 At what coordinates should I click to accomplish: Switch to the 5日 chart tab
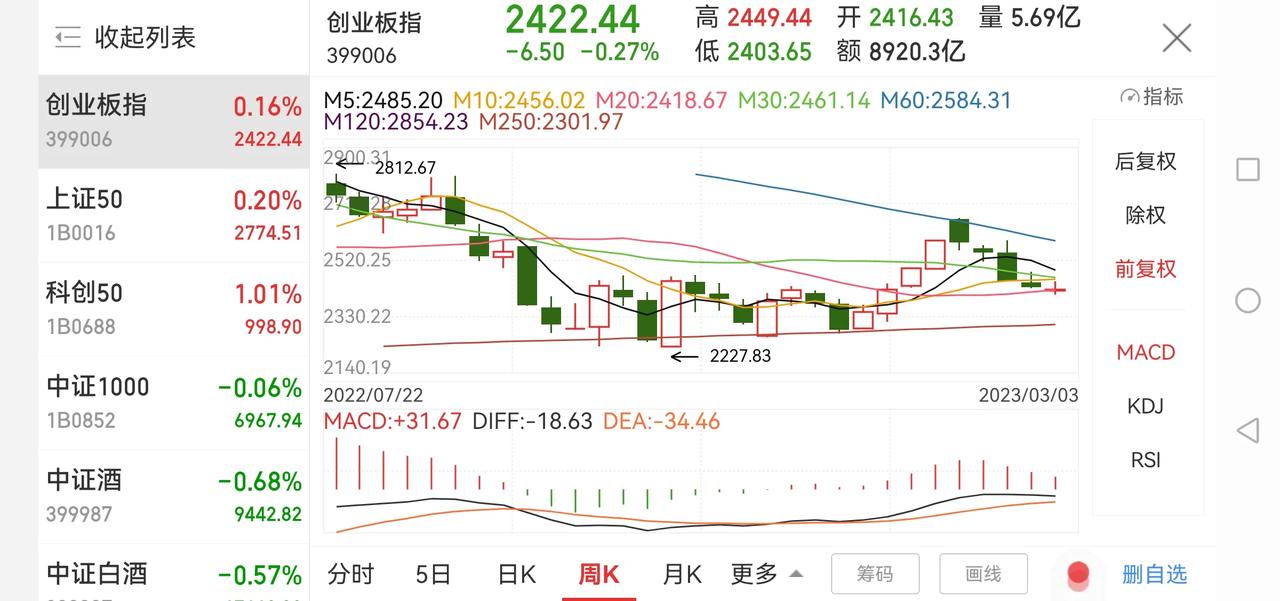[x=433, y=574]
